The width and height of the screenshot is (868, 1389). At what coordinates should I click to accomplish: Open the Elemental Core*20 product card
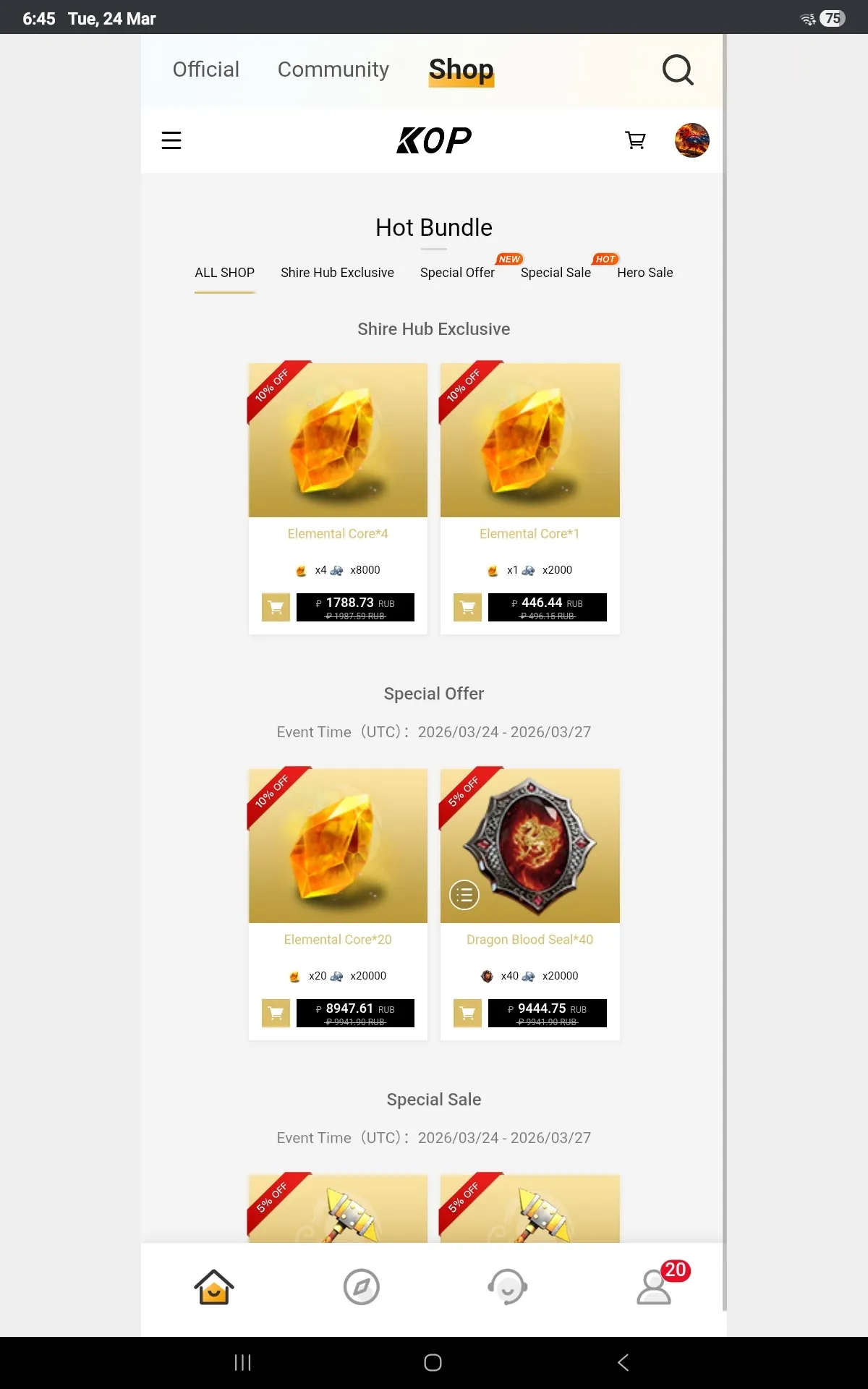point(338,846)
